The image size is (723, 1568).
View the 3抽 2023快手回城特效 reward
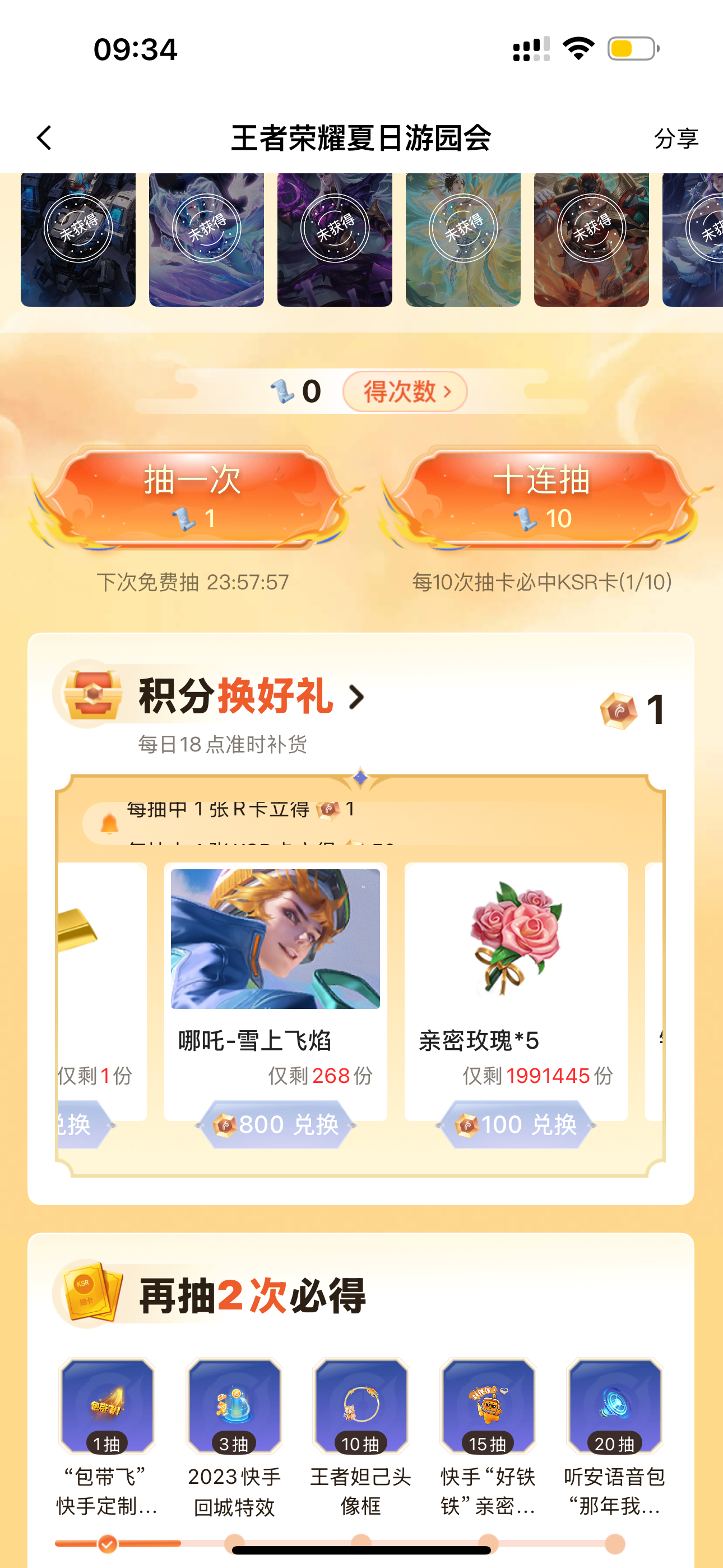(234, 1438)
